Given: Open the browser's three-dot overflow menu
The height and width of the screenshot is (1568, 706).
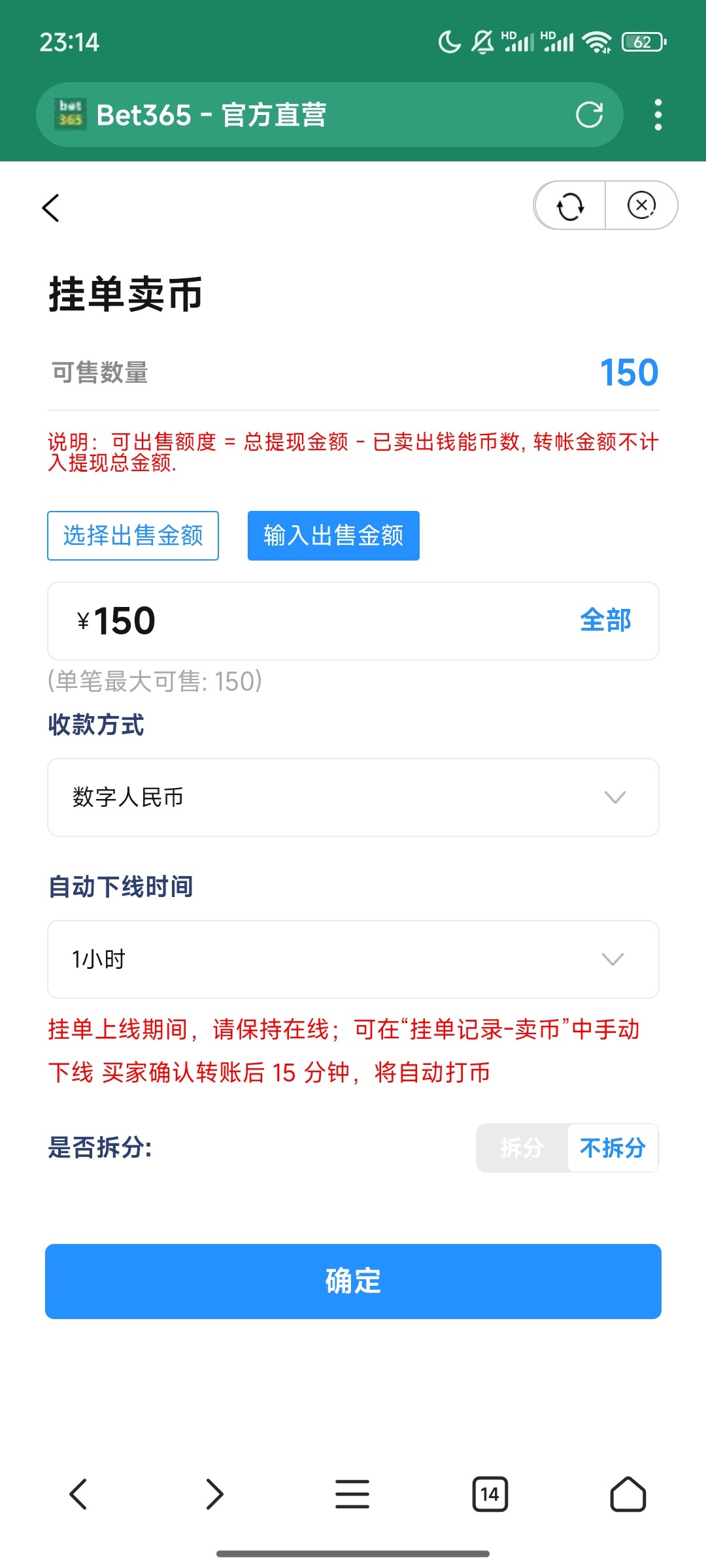Looking at the screenshot, I should [658, 115].
